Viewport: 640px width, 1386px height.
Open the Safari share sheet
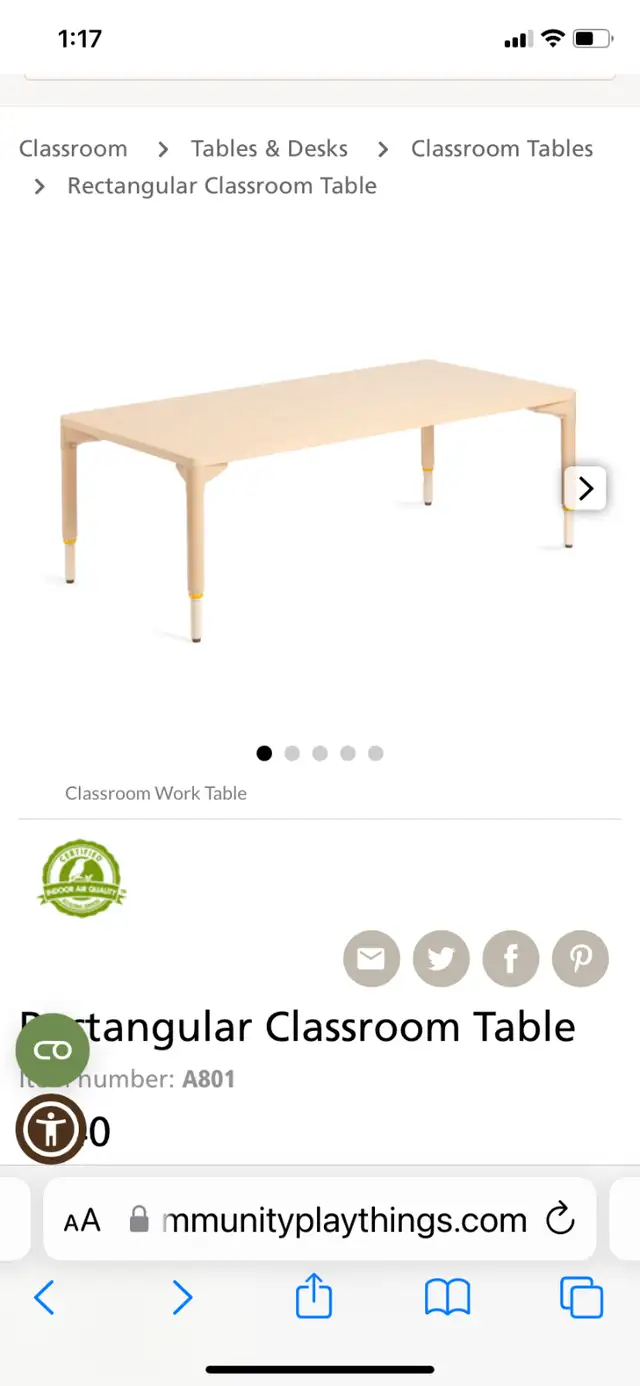[x=313, y=1296]
